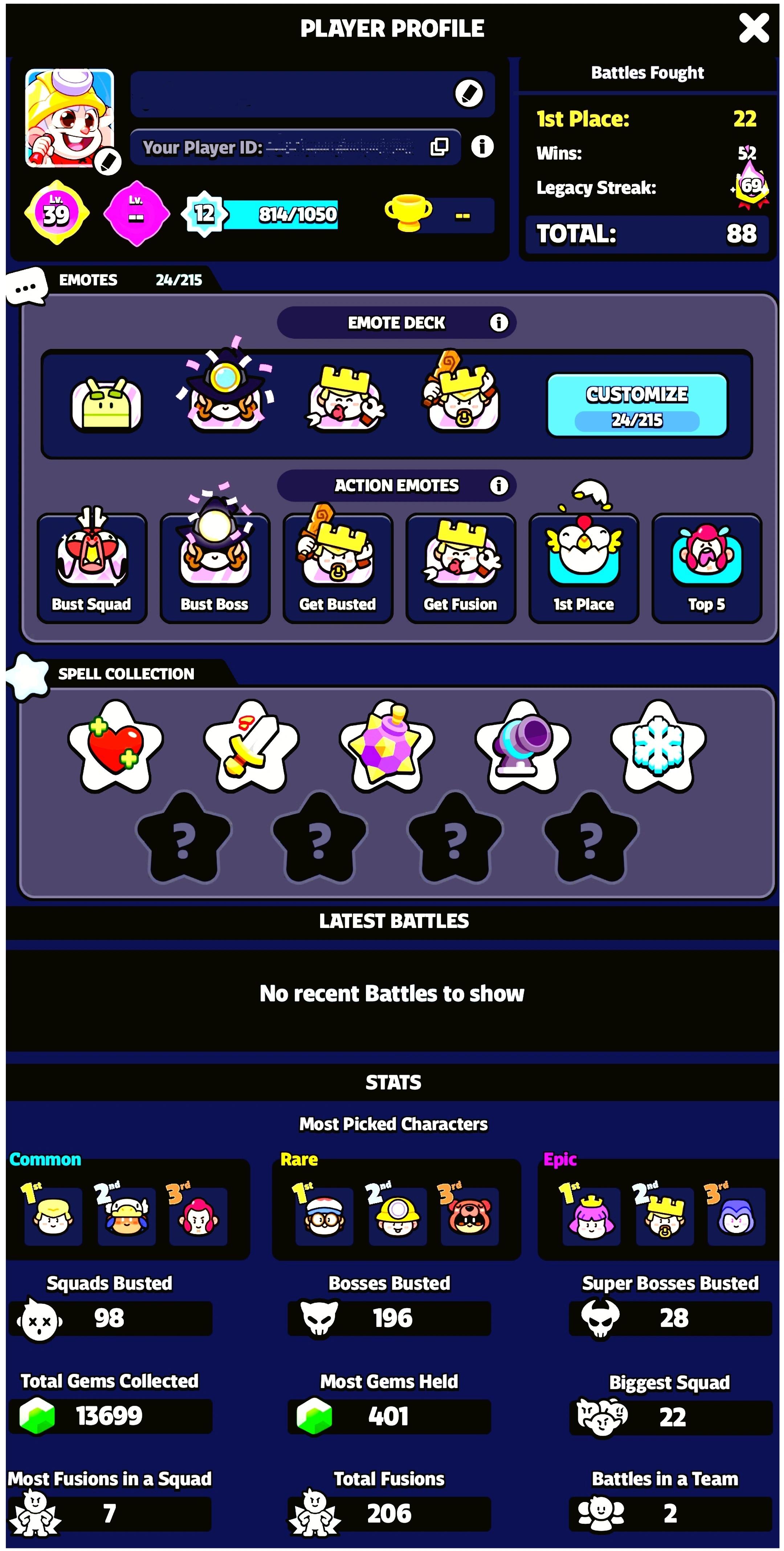Open the snowflake freeze spell
The width and height of the screenshot is (784, 1551).
point(658,746)
